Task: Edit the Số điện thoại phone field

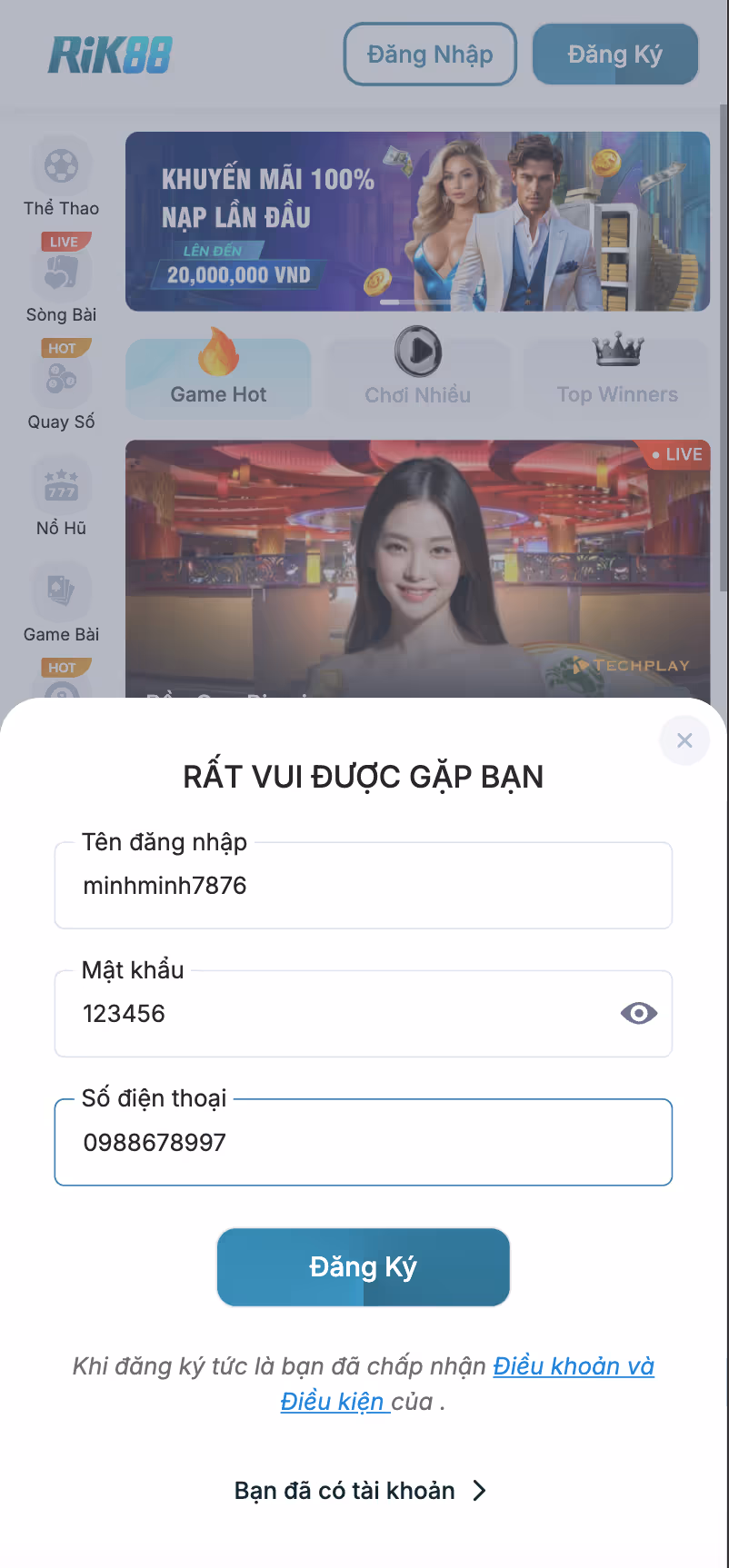Action: [x=364, y=1143]
